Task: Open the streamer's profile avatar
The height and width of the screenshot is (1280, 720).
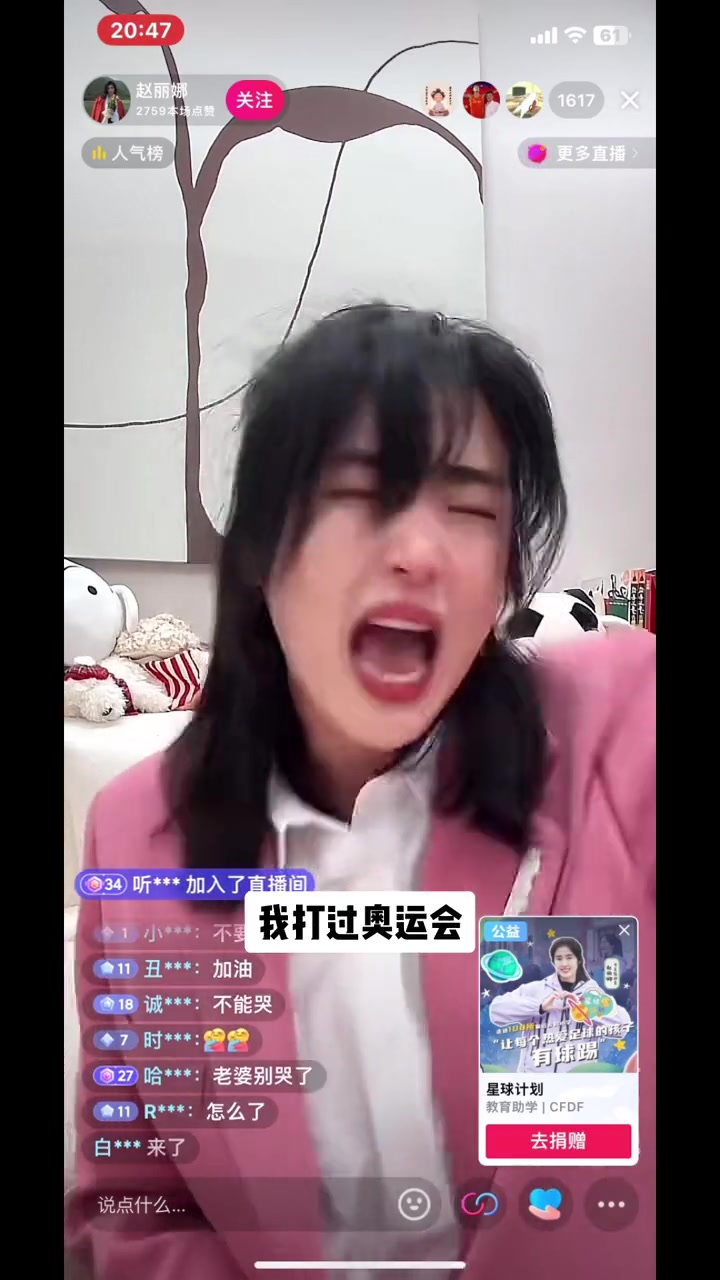Action: (x=107, y=100)
